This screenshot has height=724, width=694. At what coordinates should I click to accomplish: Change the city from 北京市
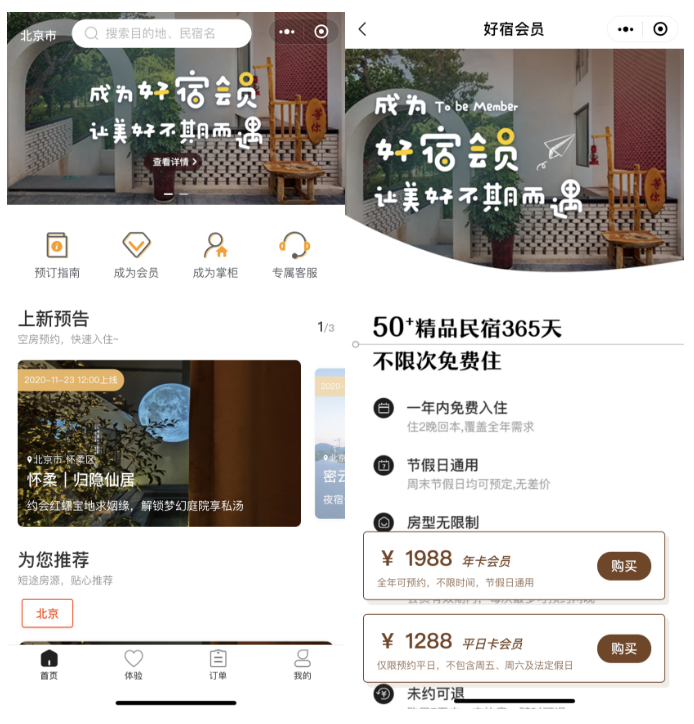pyautogui.click(x=38, y=35)
